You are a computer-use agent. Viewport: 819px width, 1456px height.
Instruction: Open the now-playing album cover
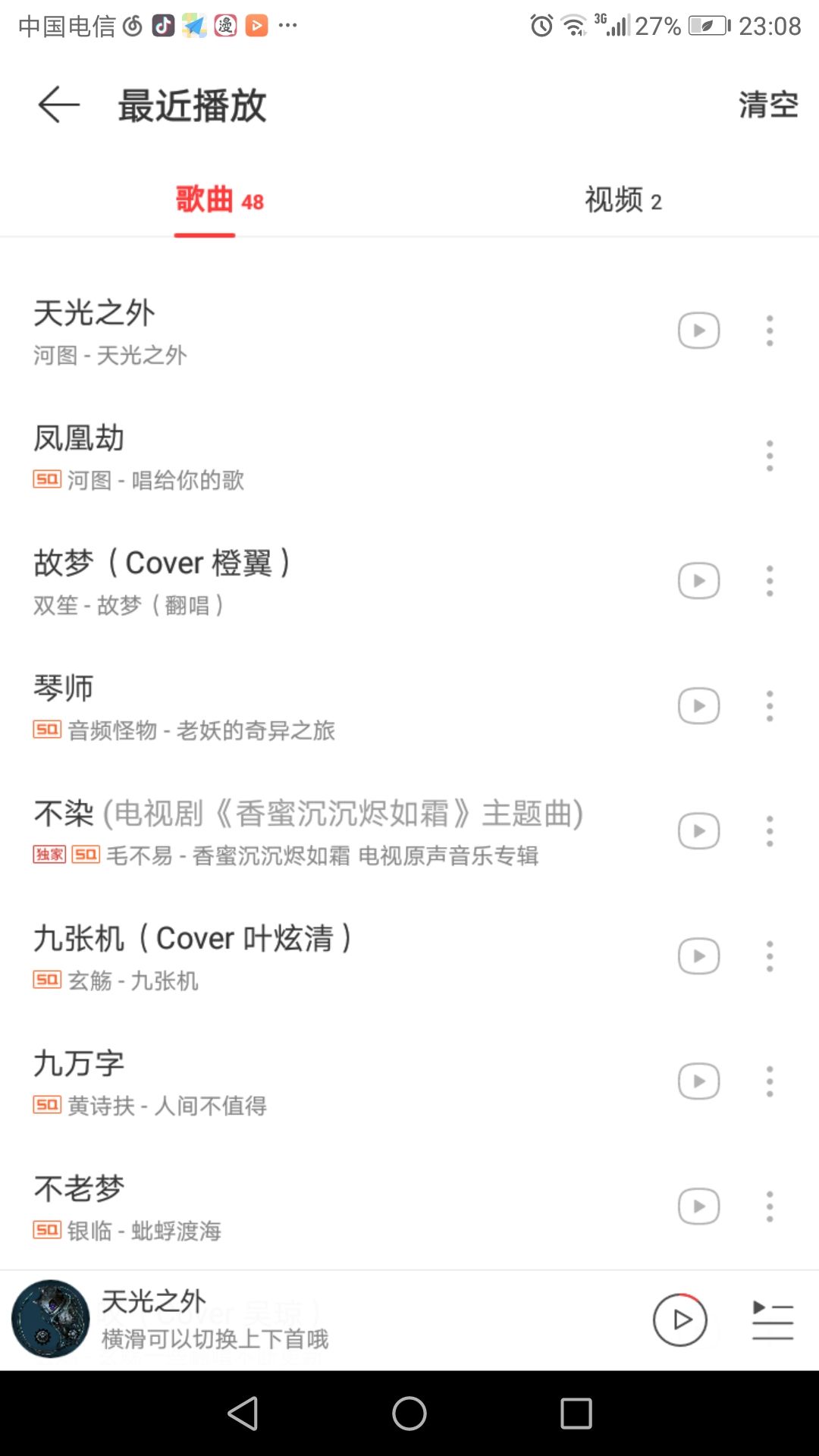point(51,1319)
